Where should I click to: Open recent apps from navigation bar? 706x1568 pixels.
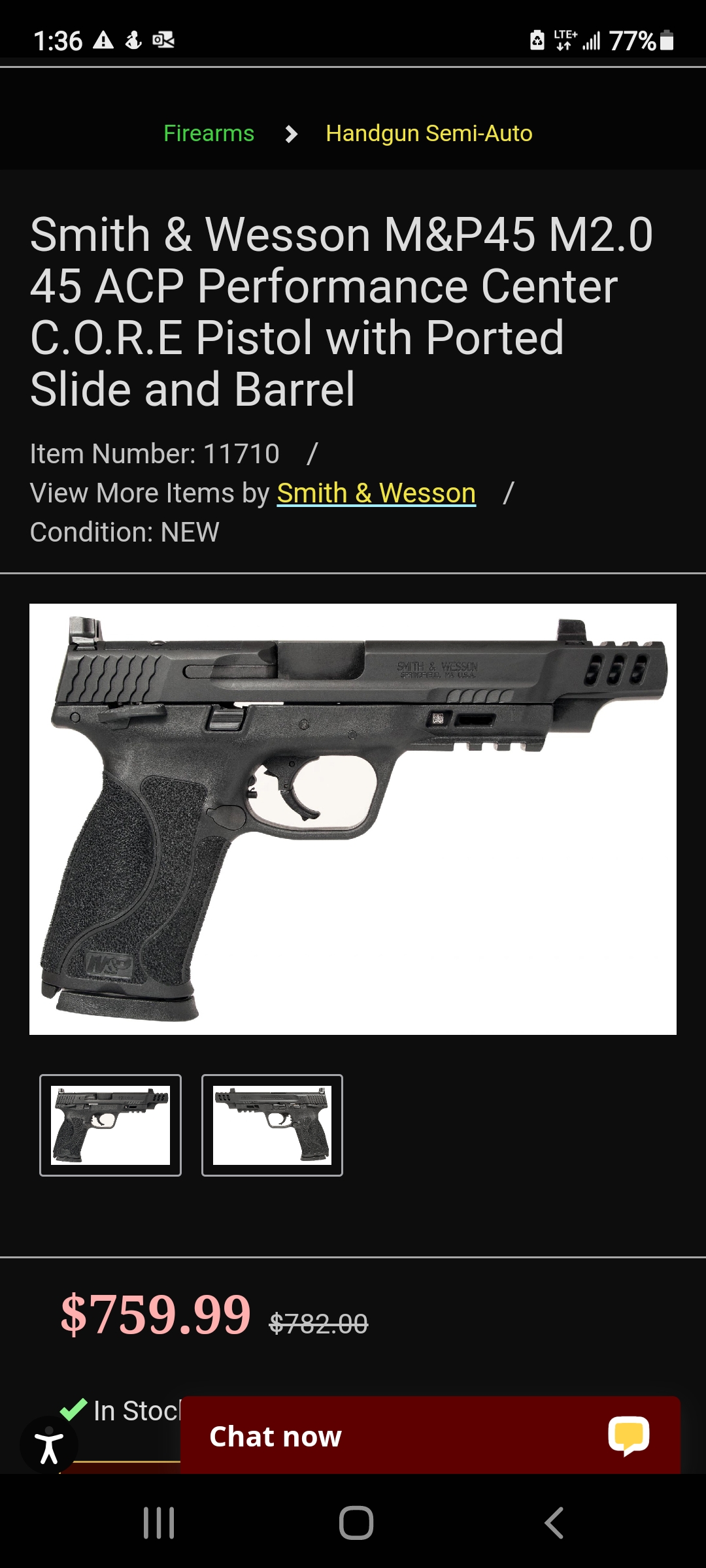(159, 1523)
